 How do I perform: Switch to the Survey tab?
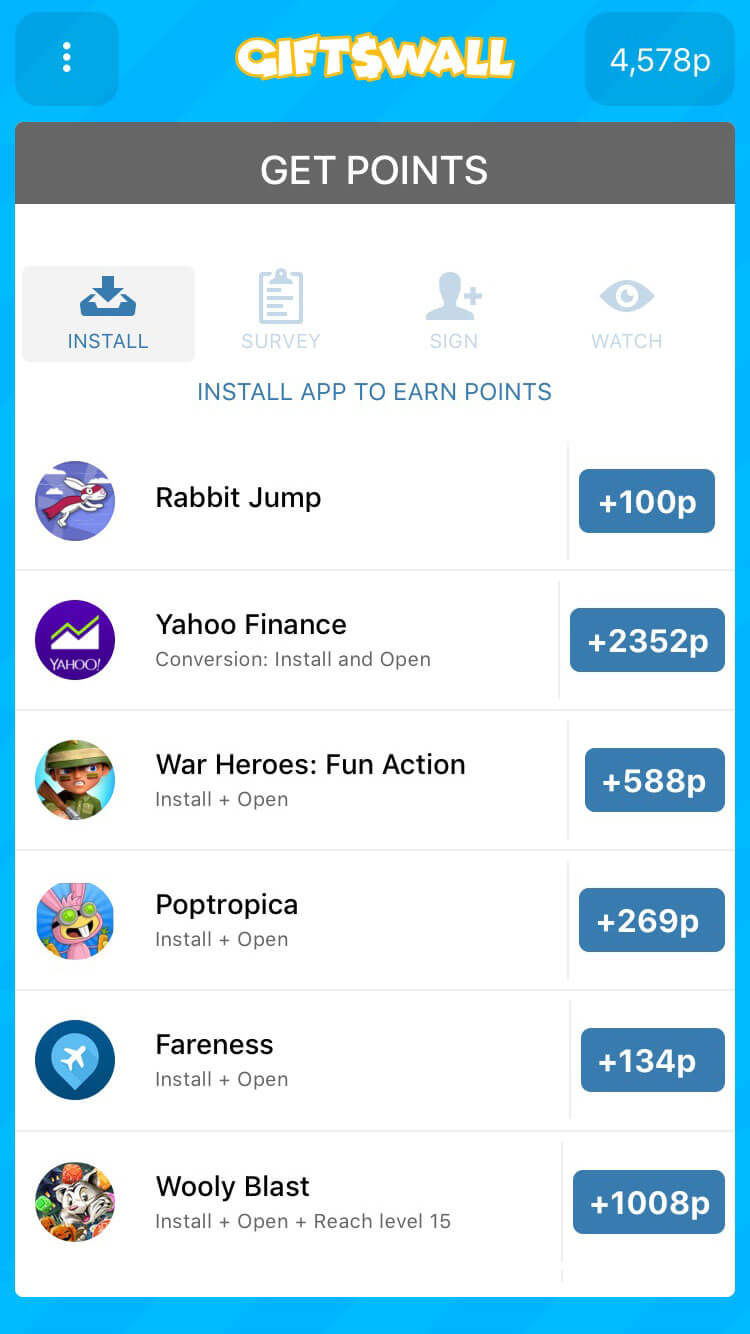click(281, 314)
